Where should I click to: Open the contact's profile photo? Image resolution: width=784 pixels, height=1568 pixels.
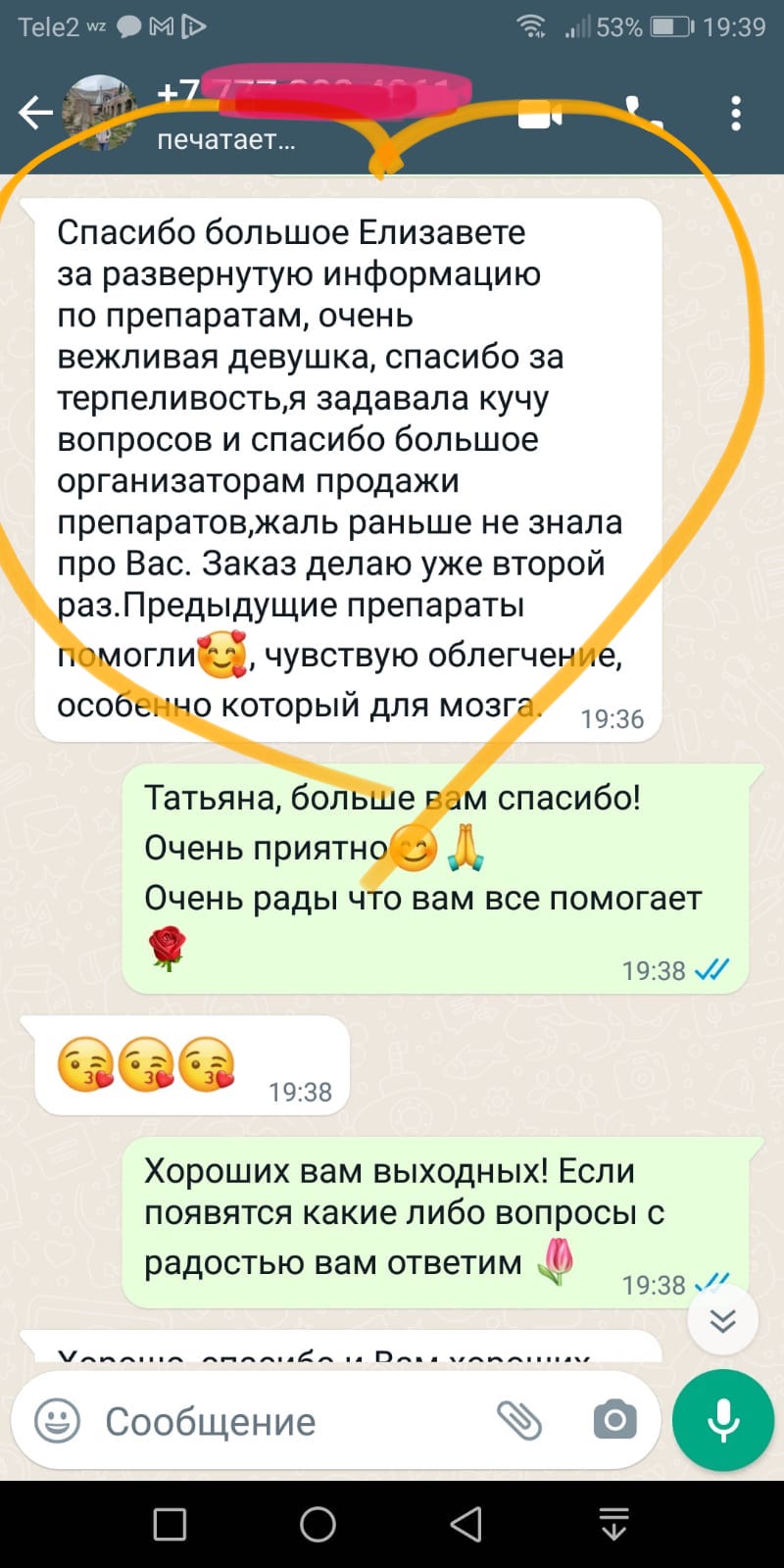point(100,113)
